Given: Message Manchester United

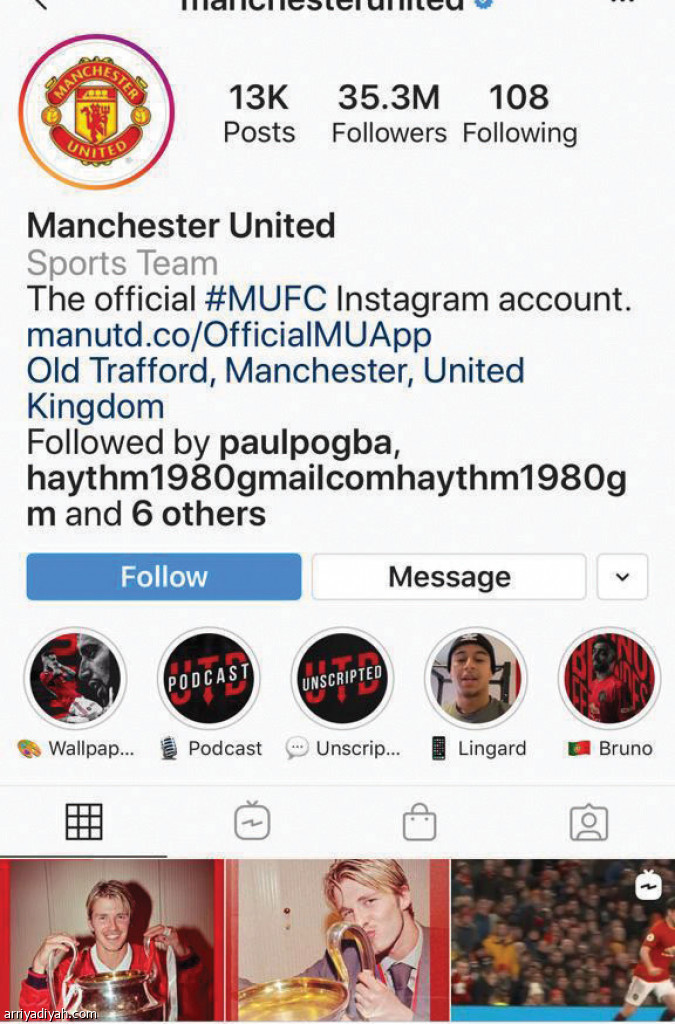Looking at the screenshot, I should tap(449, 577).
